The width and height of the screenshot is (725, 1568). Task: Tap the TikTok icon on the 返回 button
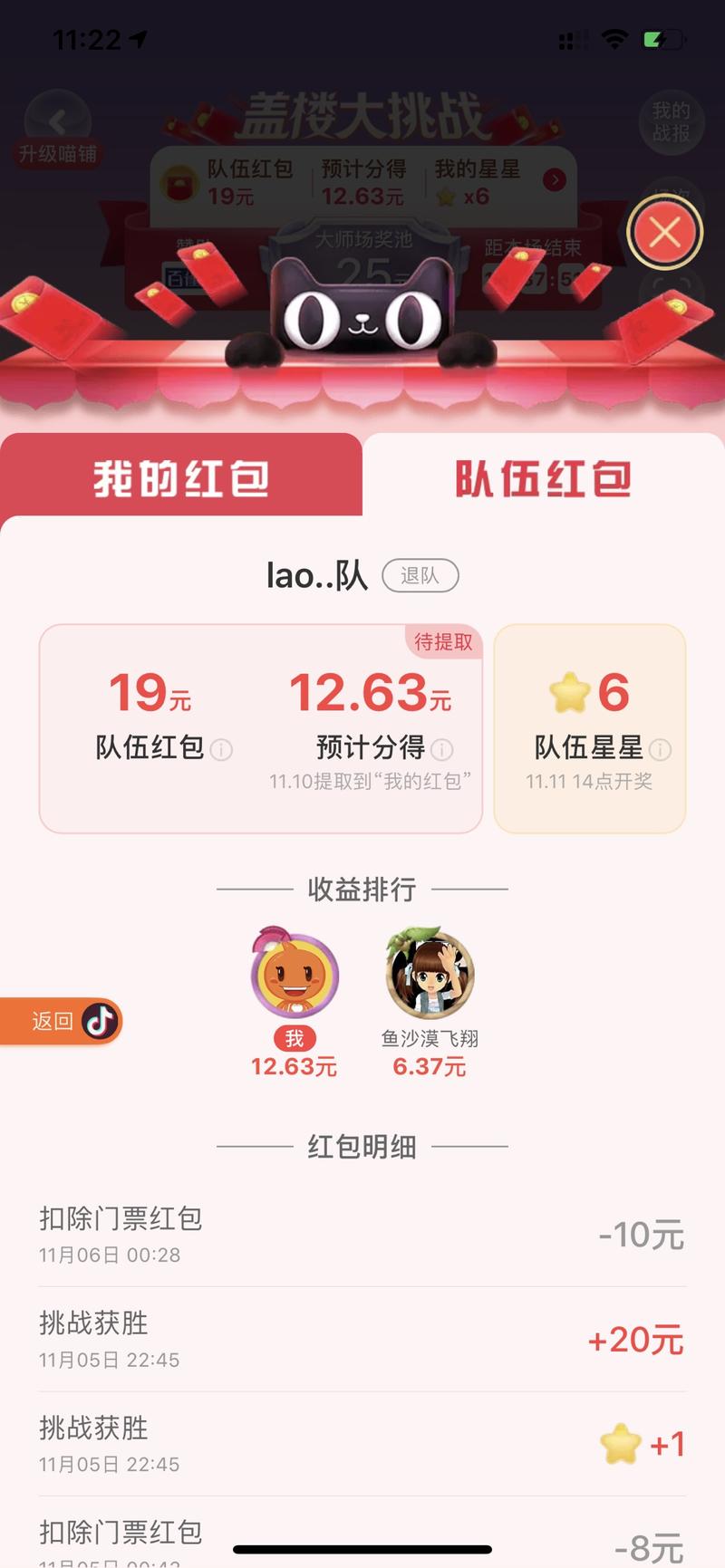[x=100, y=1022]
